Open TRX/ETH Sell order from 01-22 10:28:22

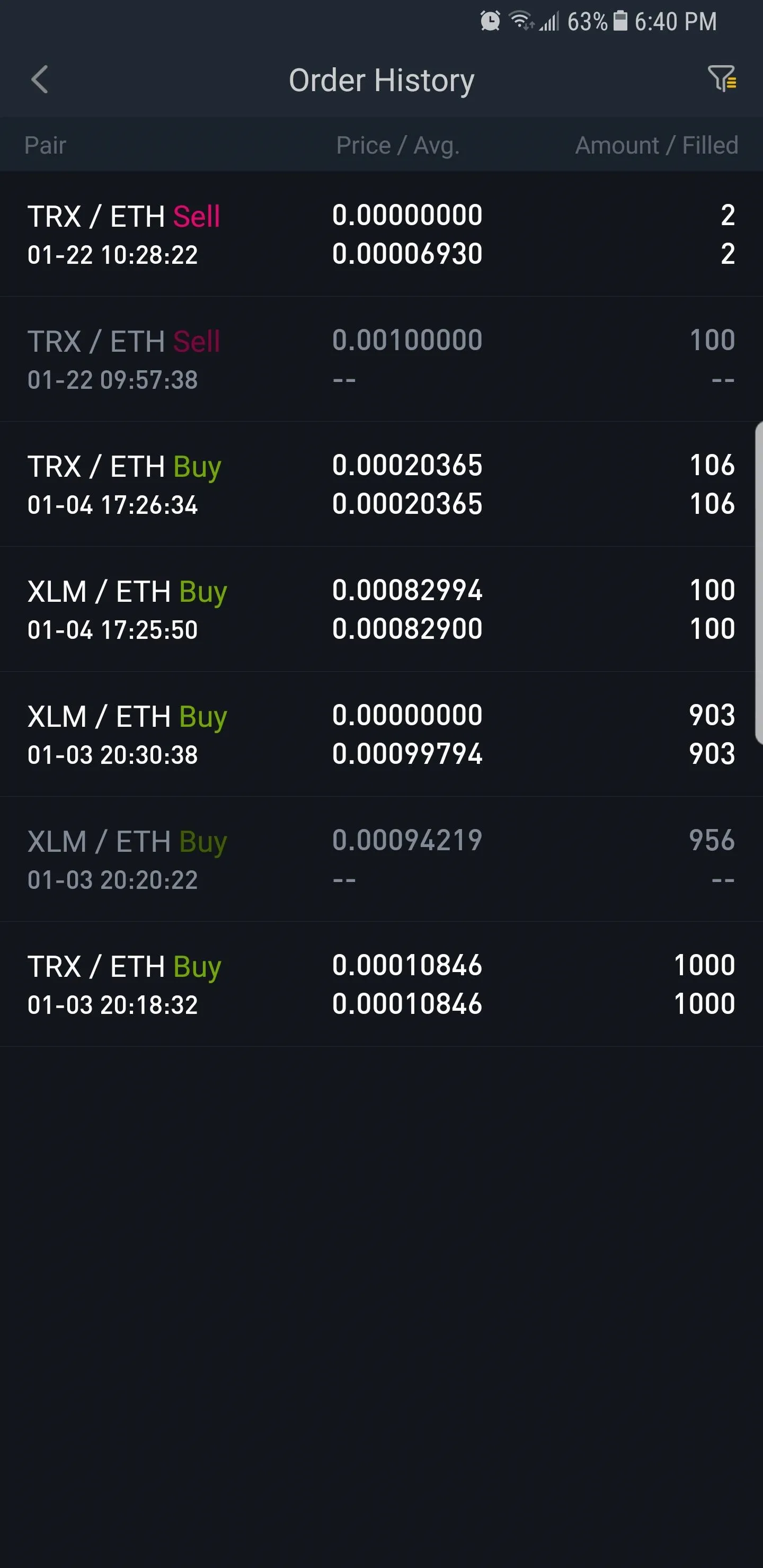[x=381, y=234]
